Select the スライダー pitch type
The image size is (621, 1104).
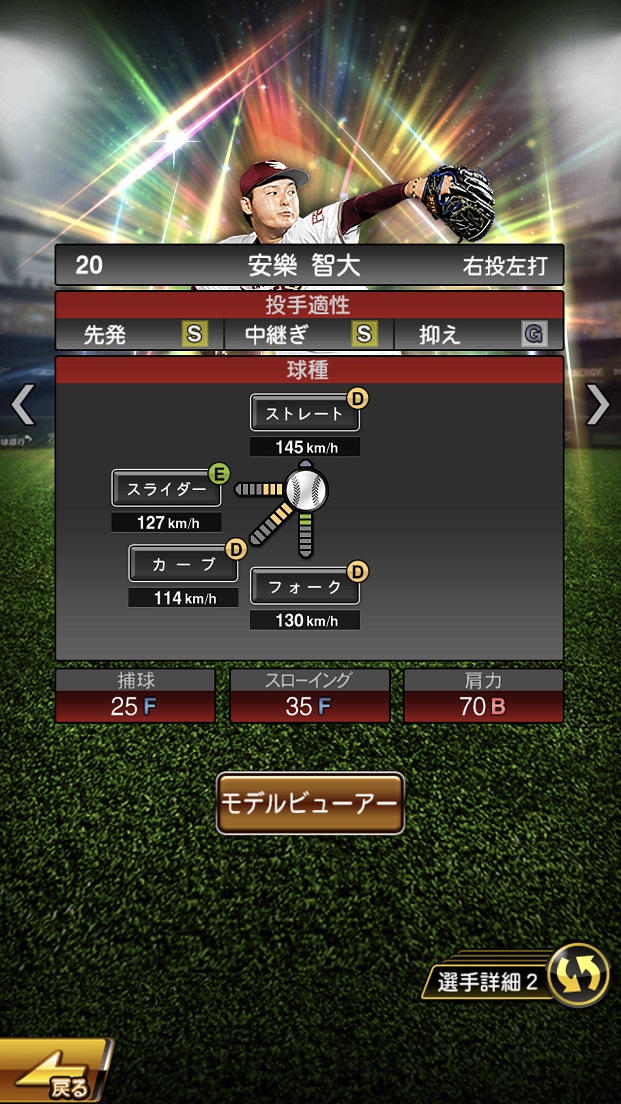click(166, 489)
